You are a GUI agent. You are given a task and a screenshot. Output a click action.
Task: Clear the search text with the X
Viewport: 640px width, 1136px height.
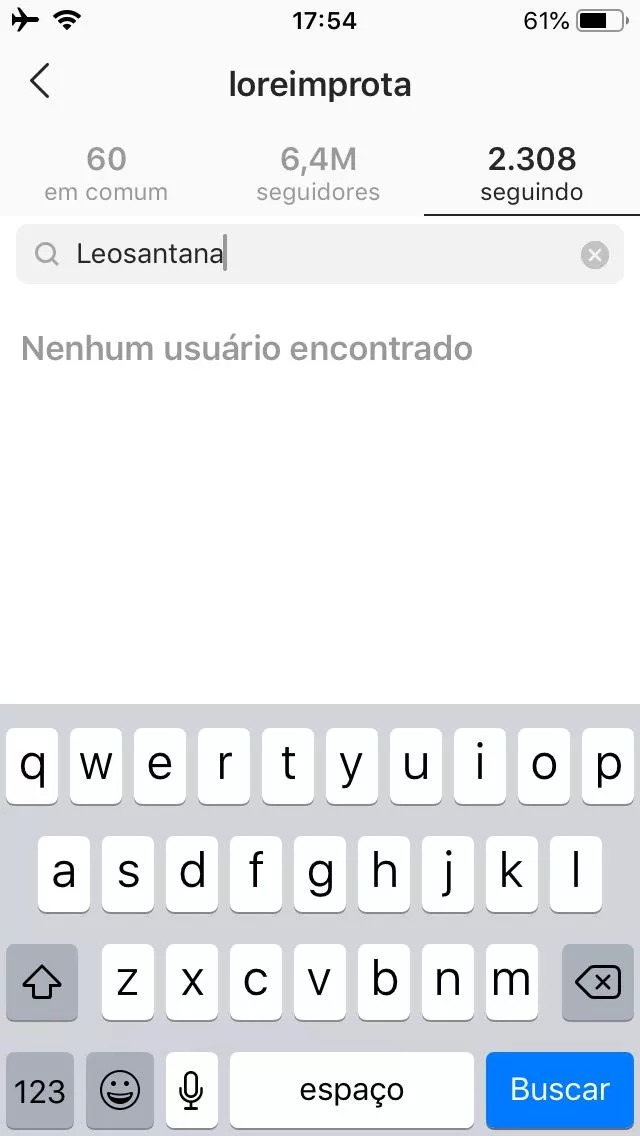(x=595, y=255)
